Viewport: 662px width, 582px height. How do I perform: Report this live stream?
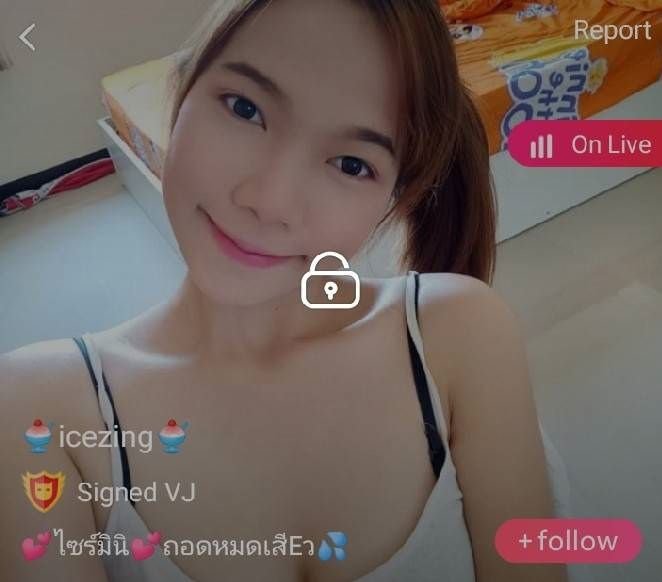click(612, 31)
